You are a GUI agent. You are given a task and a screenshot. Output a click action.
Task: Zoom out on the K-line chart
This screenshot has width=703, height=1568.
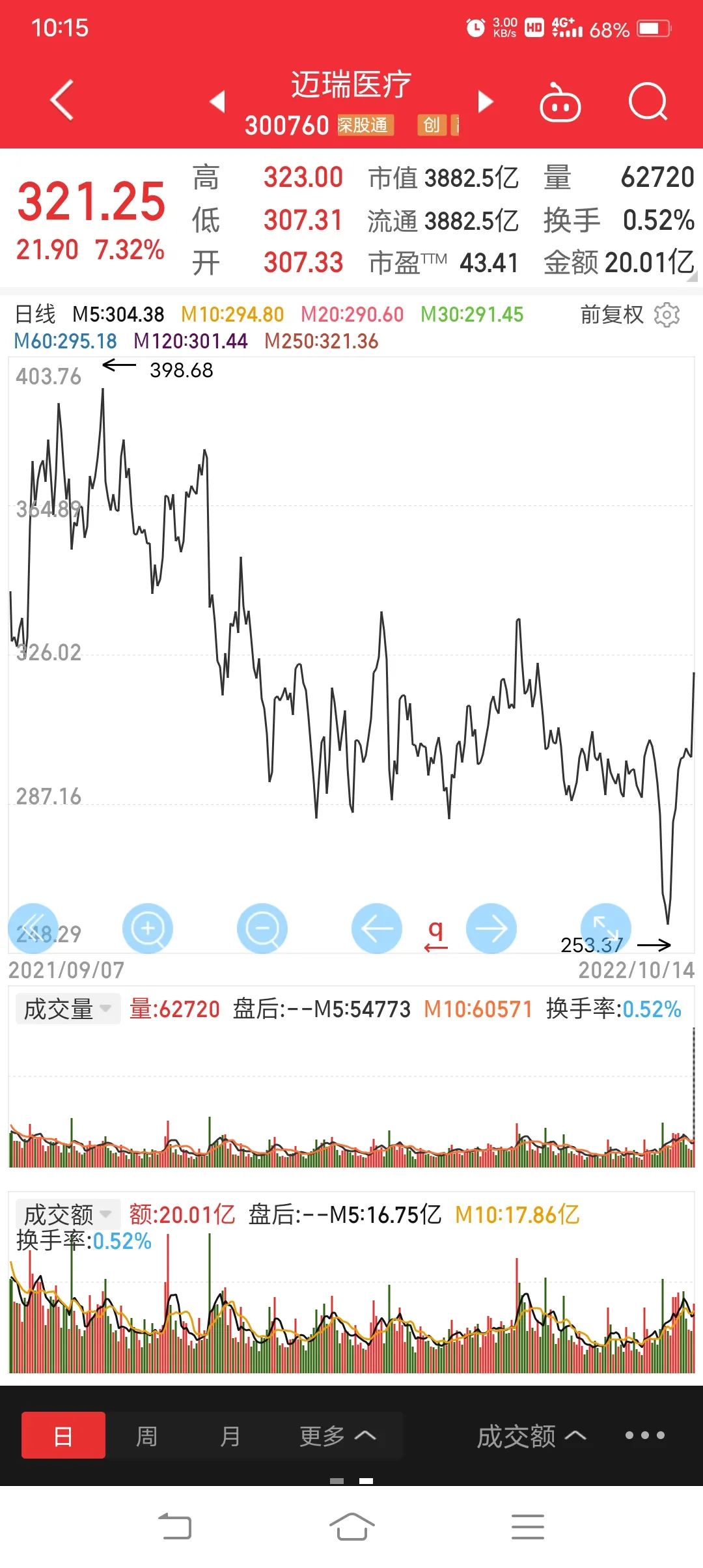pos(262,928)
